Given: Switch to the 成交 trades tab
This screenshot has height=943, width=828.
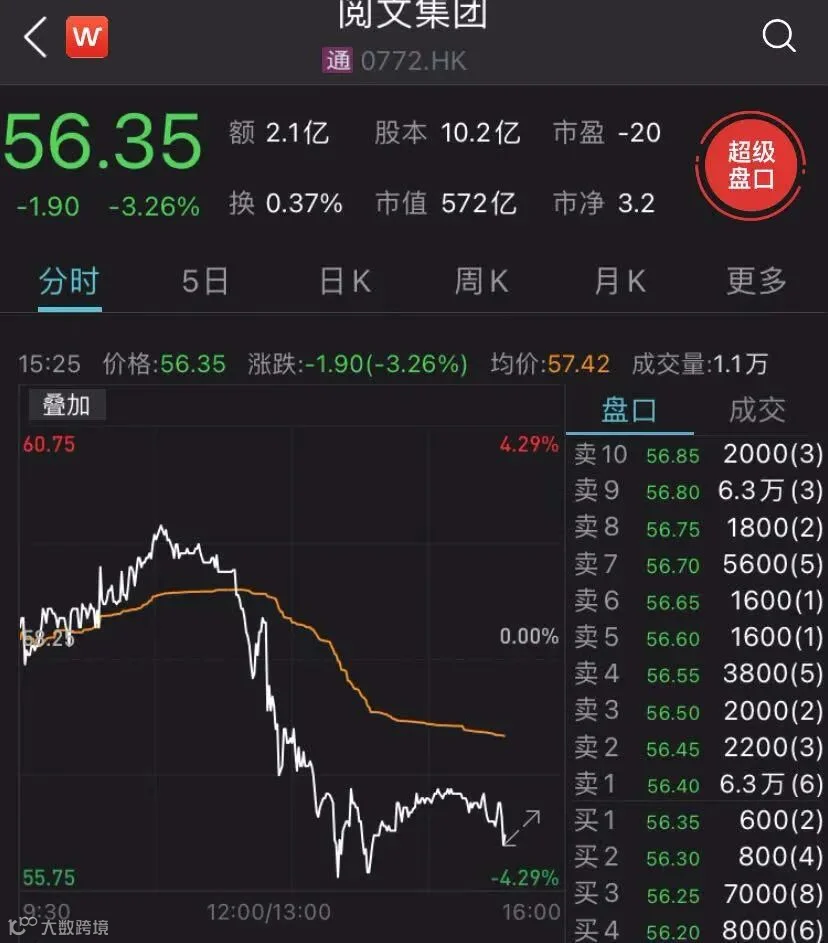Looking at the screenshot, I should [757, 410].
